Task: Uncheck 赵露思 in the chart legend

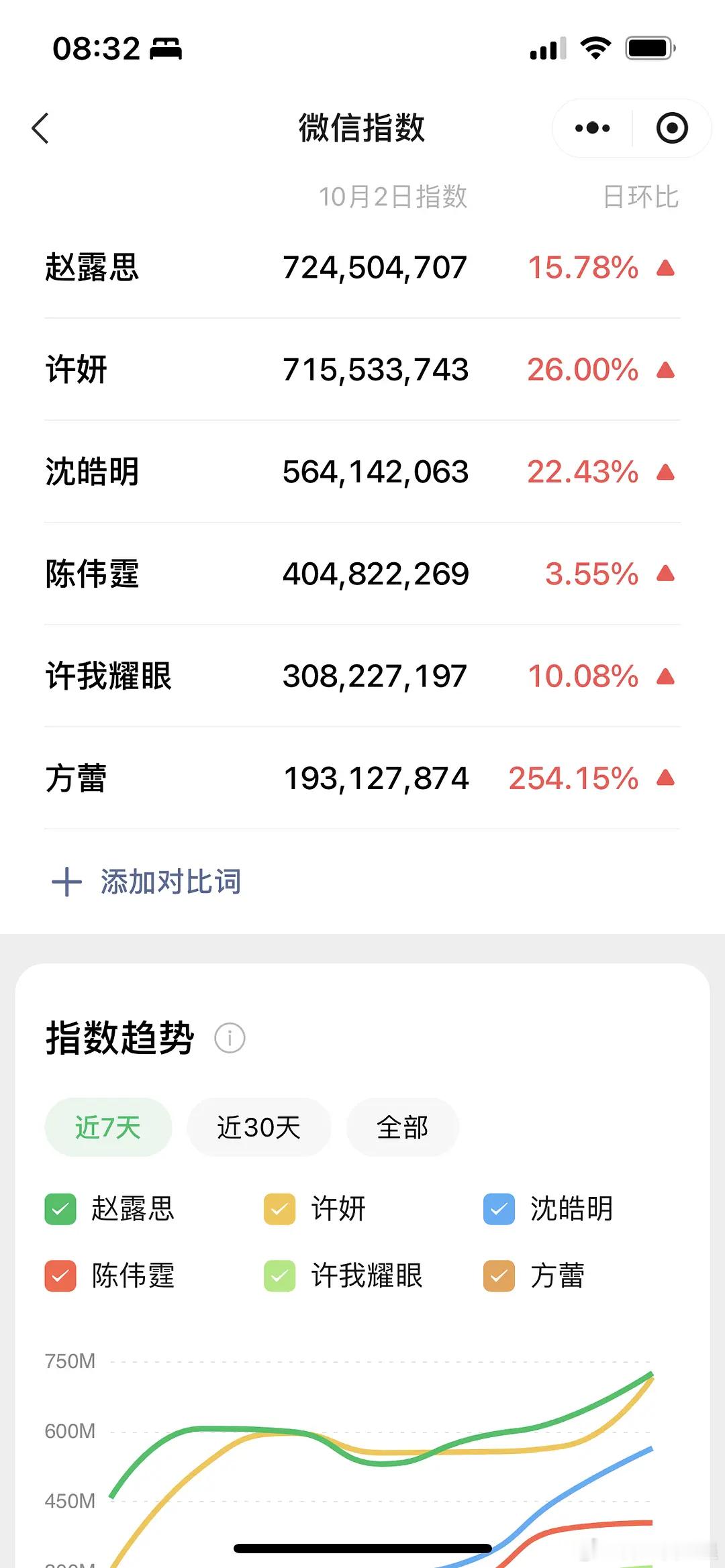Action: (x=60, y=1209)
